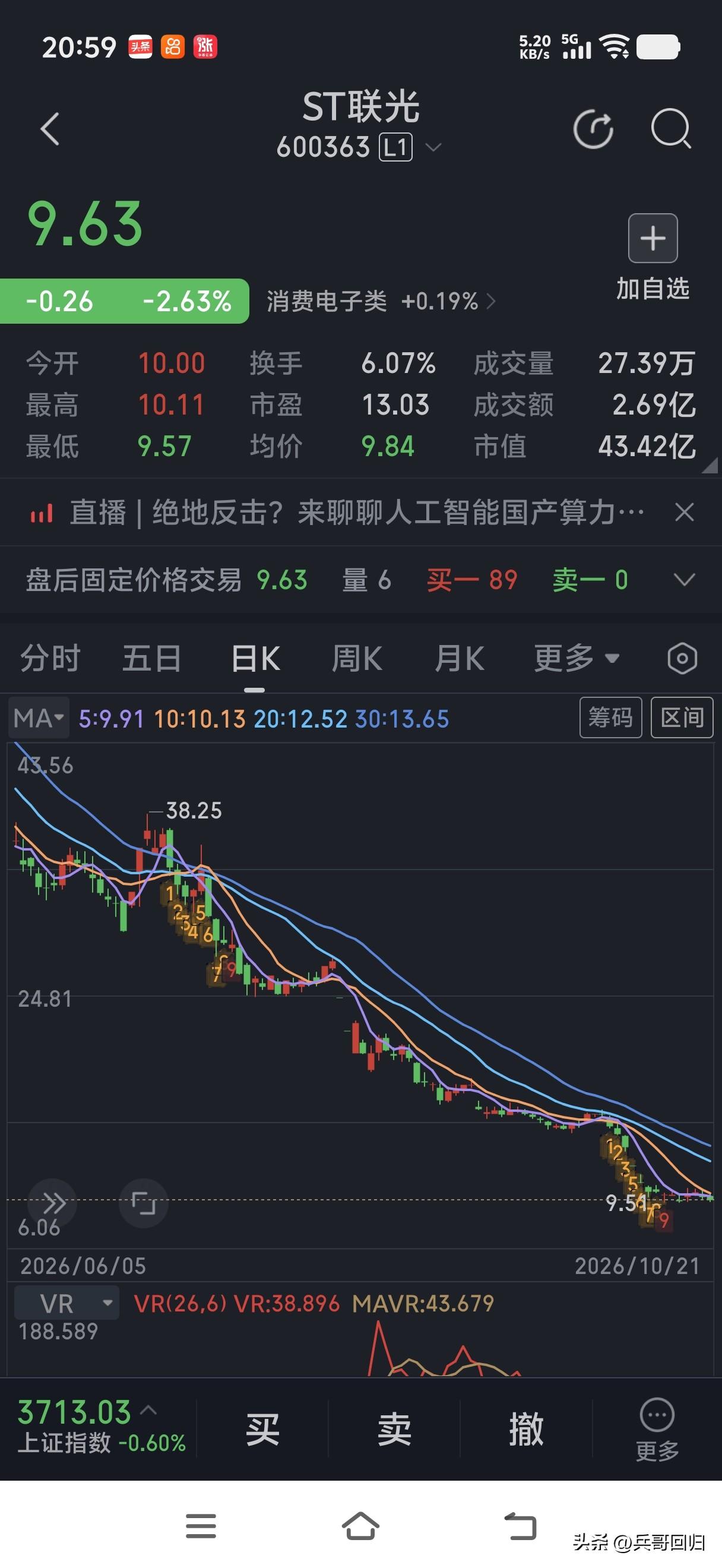Select the 月K chart tab
The width and height of the screenshot is (722, 1568).
point(459,659)
